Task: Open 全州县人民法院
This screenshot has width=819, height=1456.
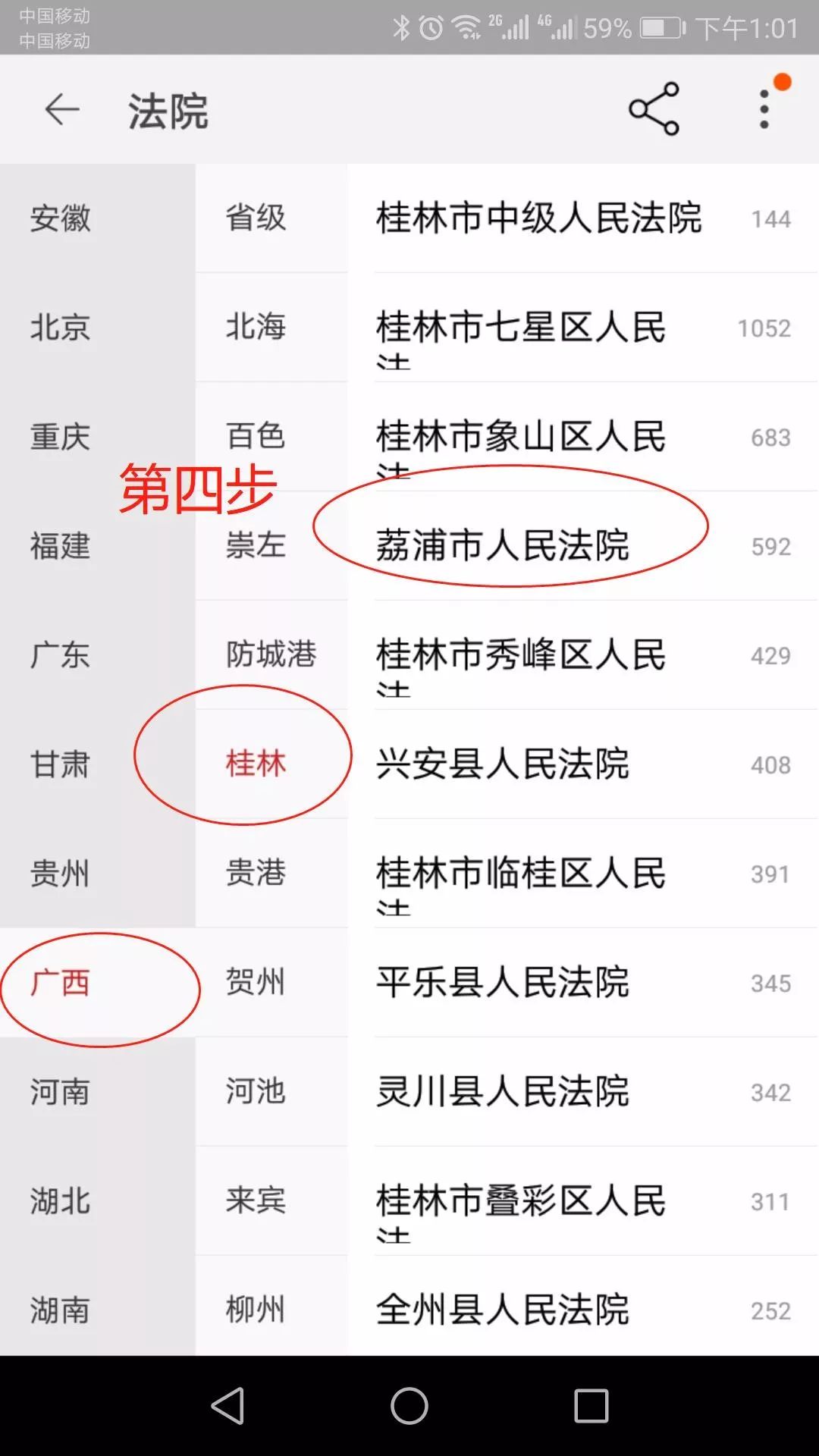Action: pyautogui.click(x=583, y=1309)
